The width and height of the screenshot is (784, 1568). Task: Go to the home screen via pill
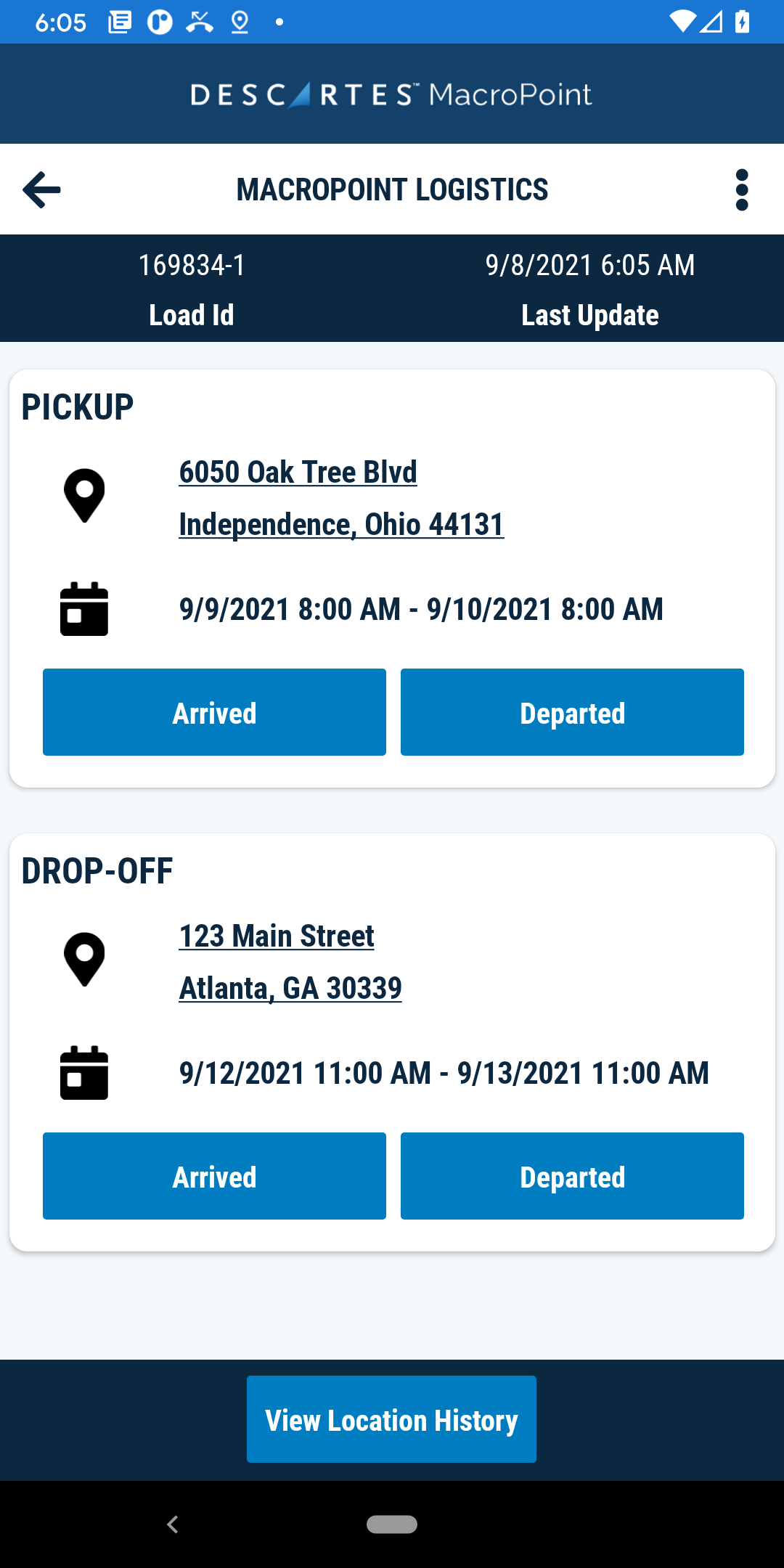[x=392, y=1524]
